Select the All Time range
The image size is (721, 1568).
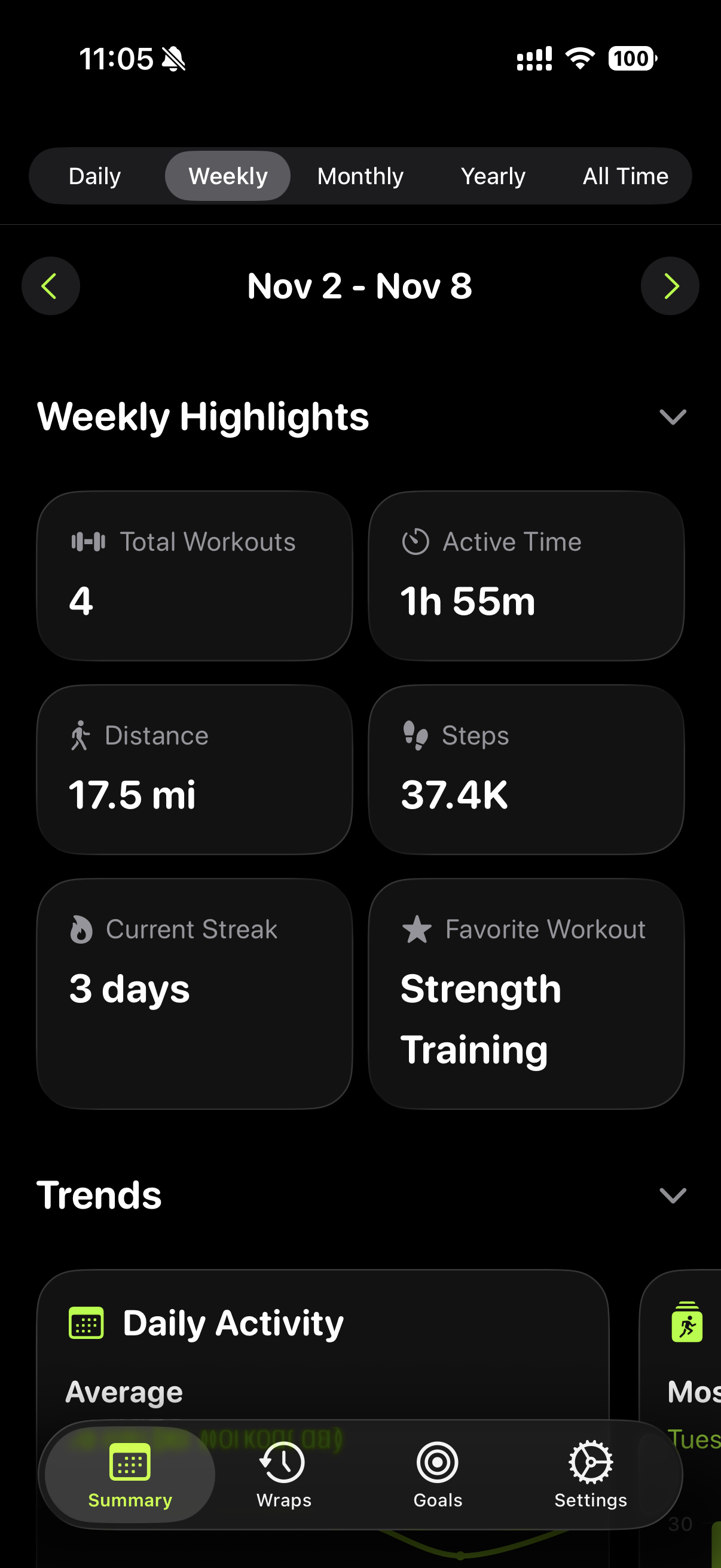[625, 176]
